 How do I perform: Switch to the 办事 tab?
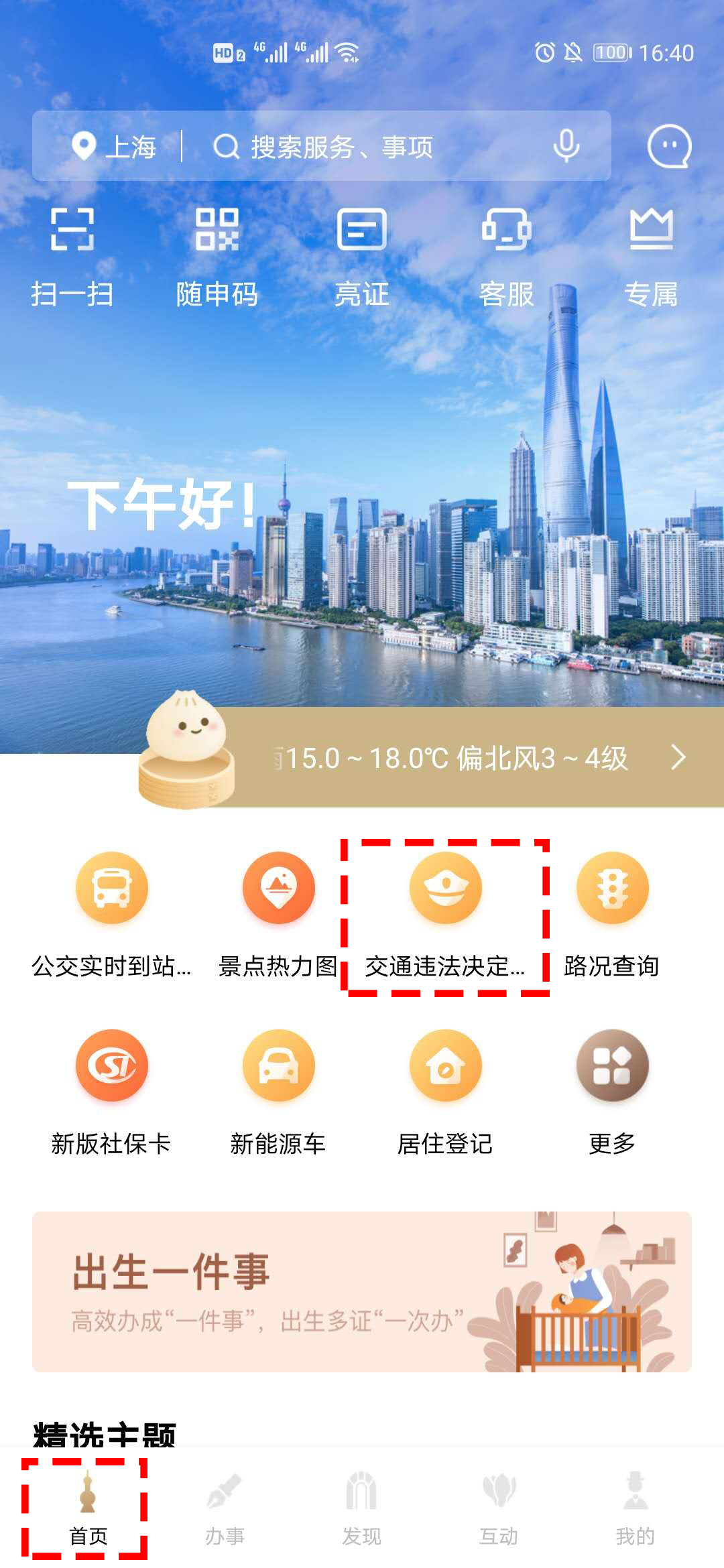coord(225,1509)
